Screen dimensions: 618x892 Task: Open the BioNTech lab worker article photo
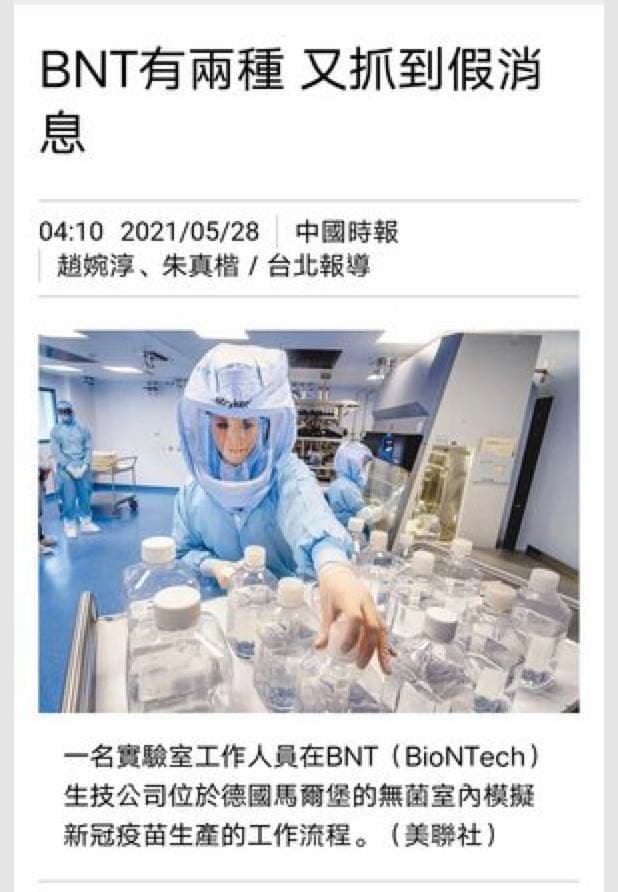308,521
